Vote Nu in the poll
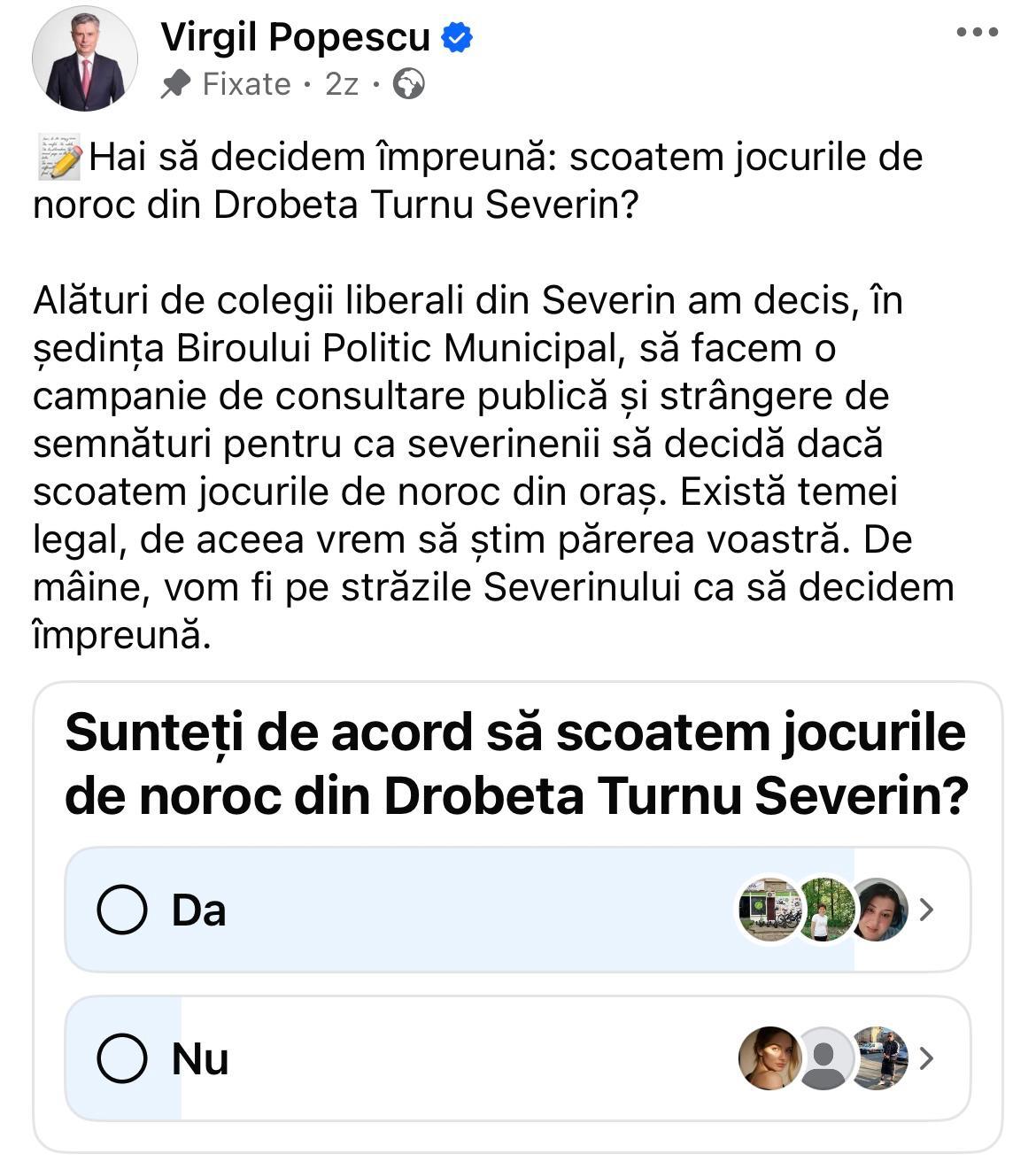This screenshot has height=1162, width=1036. point(122,1058)
